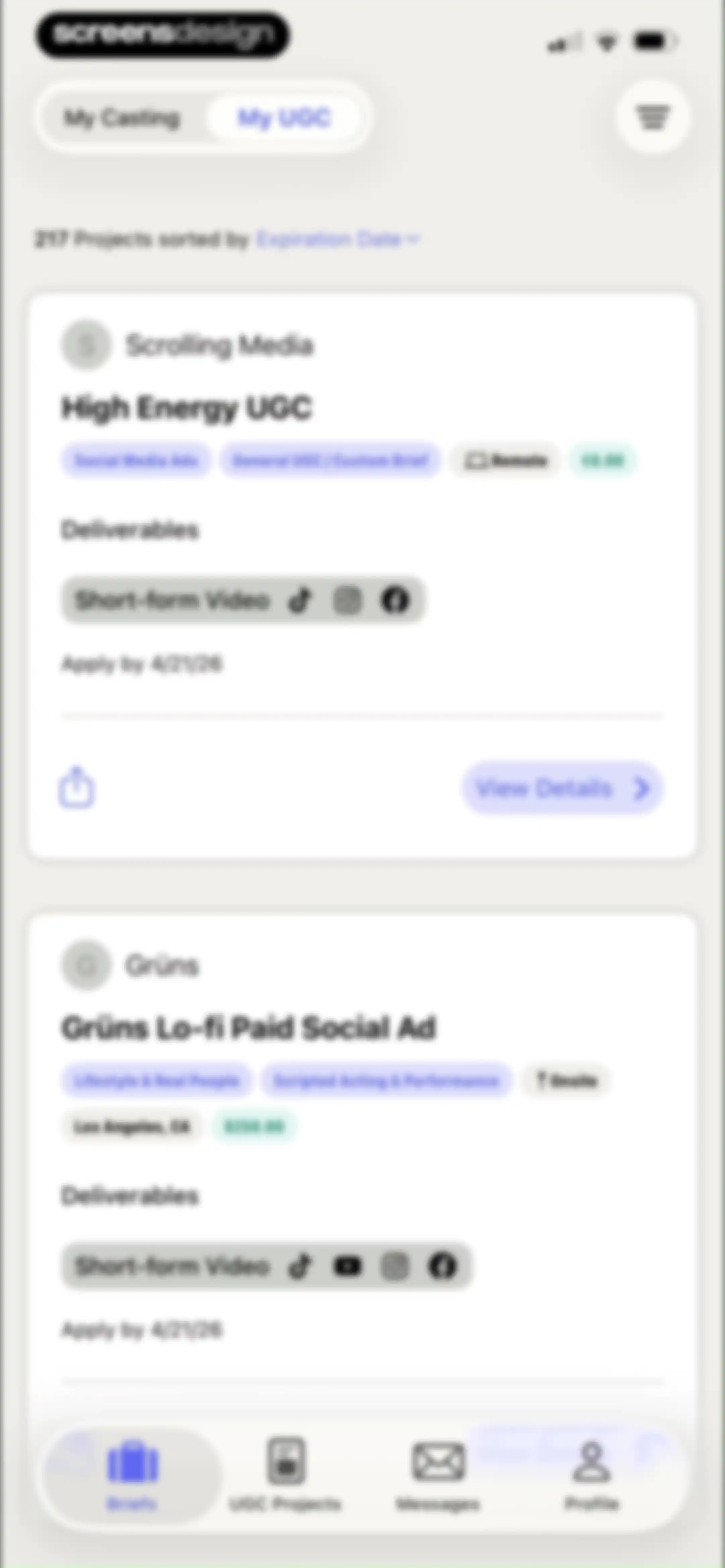Switch to the My Casting tab
Image resolution: width=725 pixels, height=1568 pixels.
click(x=123, y=118)
